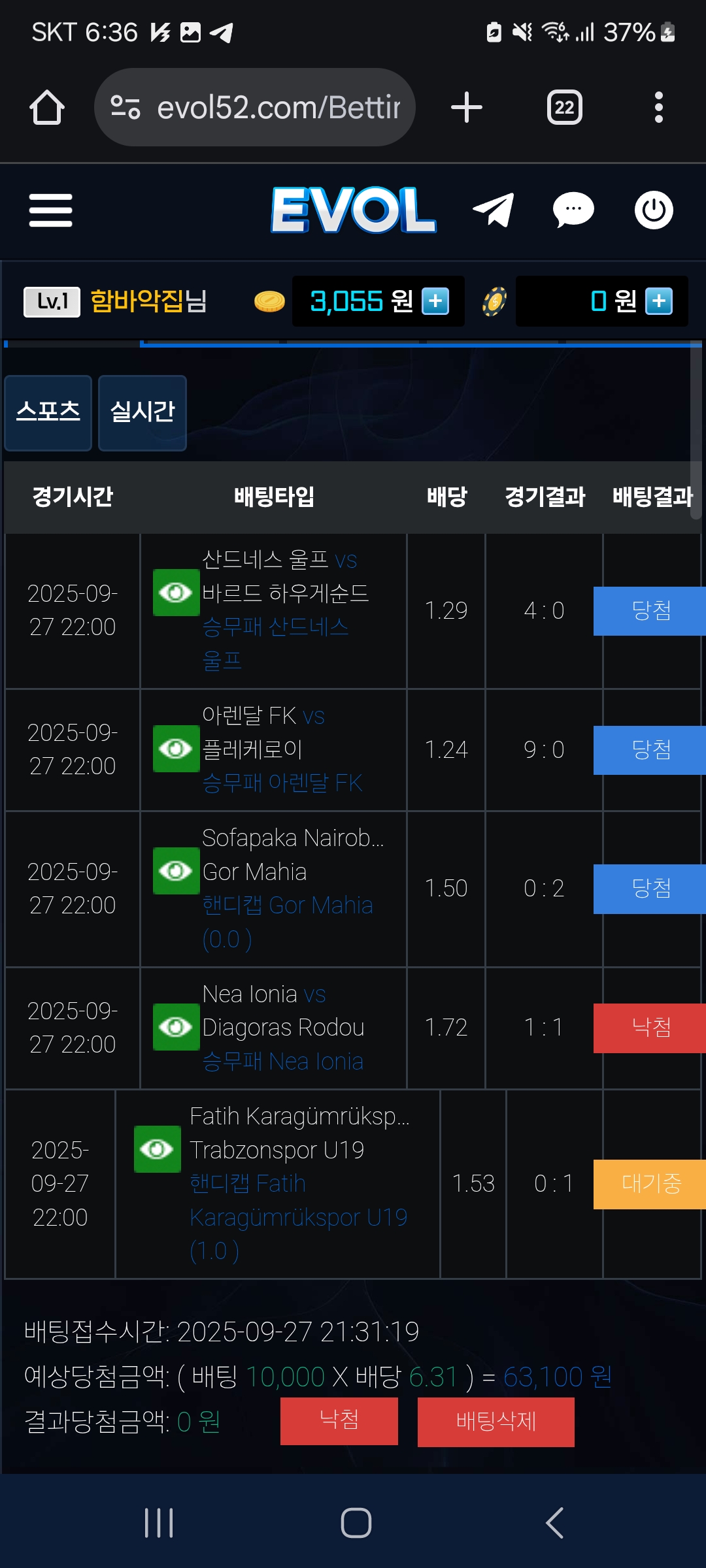Image resolution: width=706 pixels, height=1568 pixels.
Task: Tap the plus next to 0 원 points
Action: tap(659, 301)
